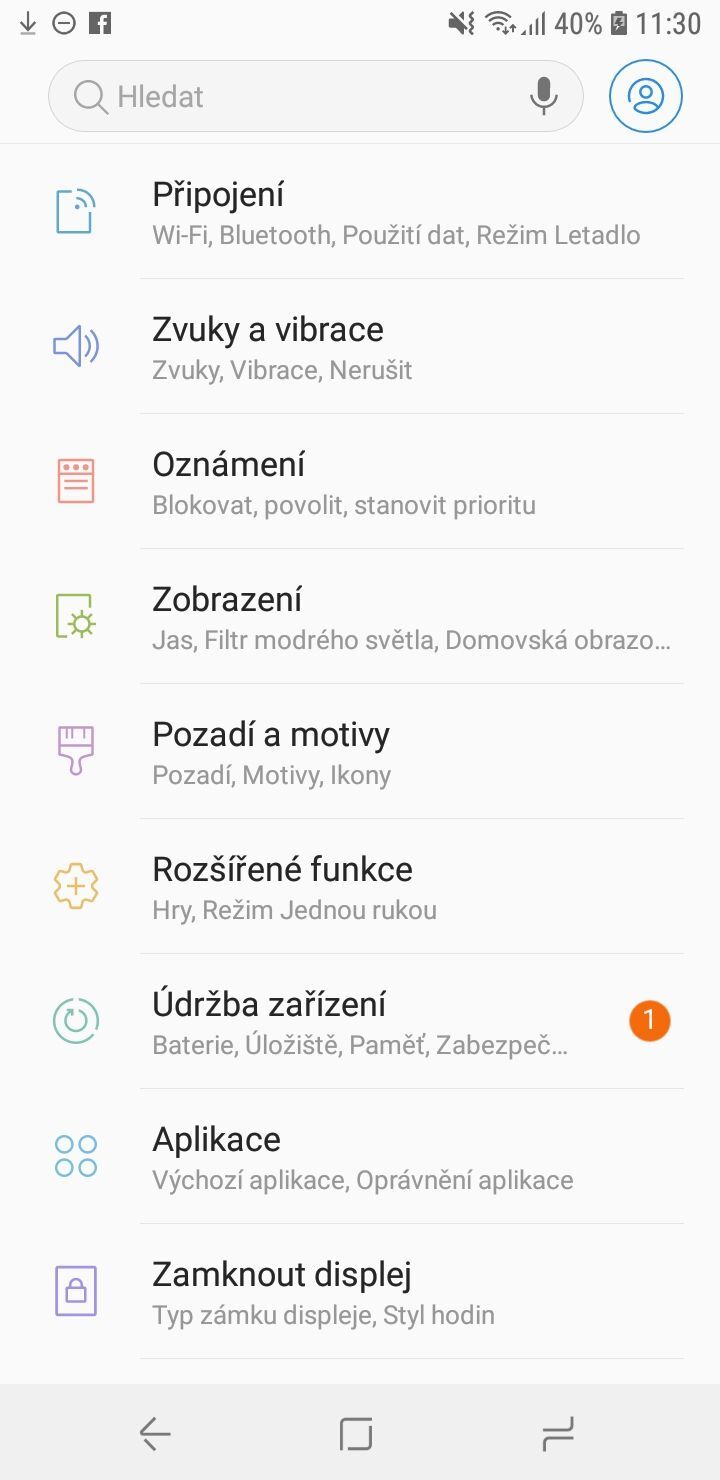
Task: Click the Oznámení notifications icon
Action: tap(75, 480)
